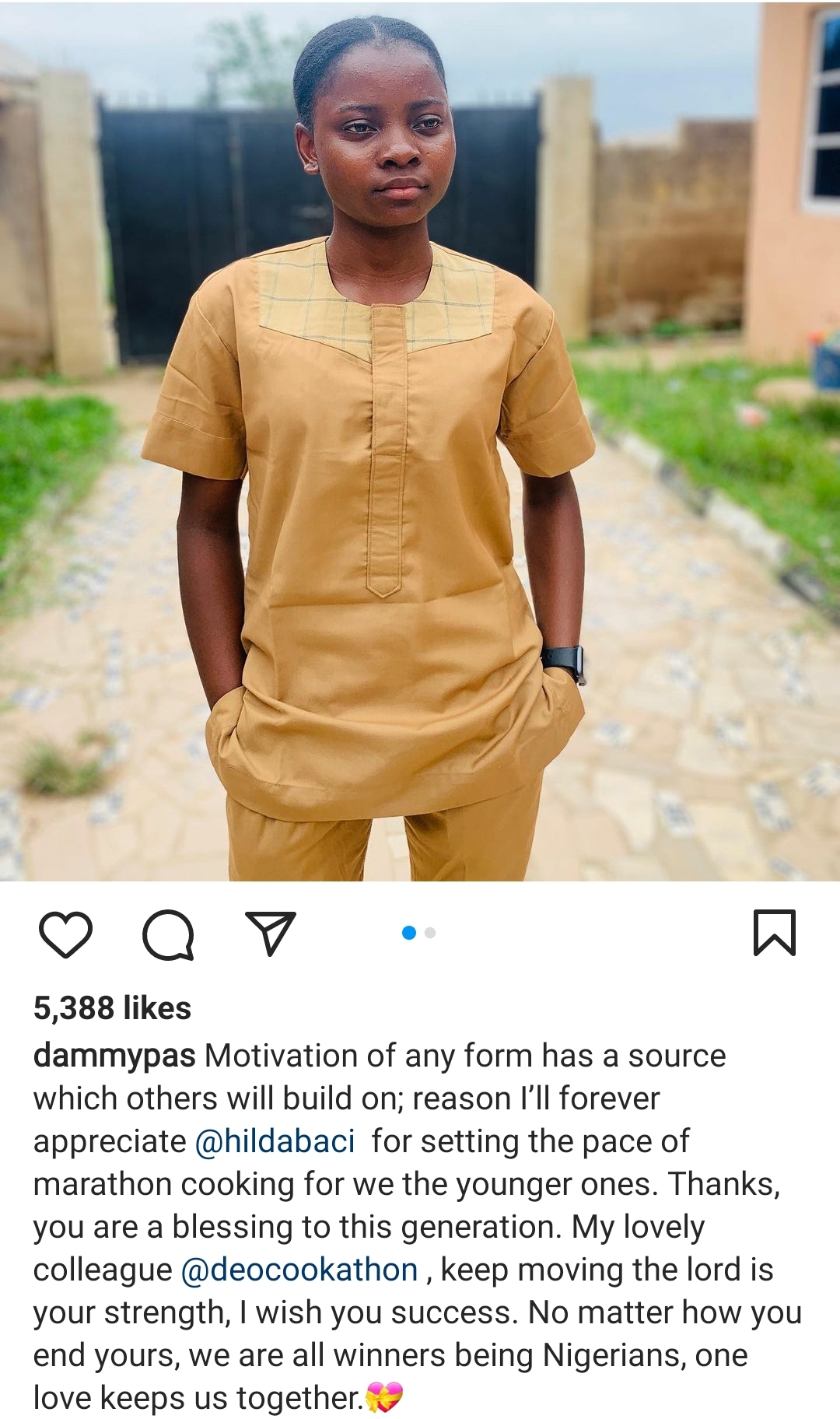Bookmark this post
This screenshot has width=840, height=1419.
pyautogui.click(x=775, y=932)
